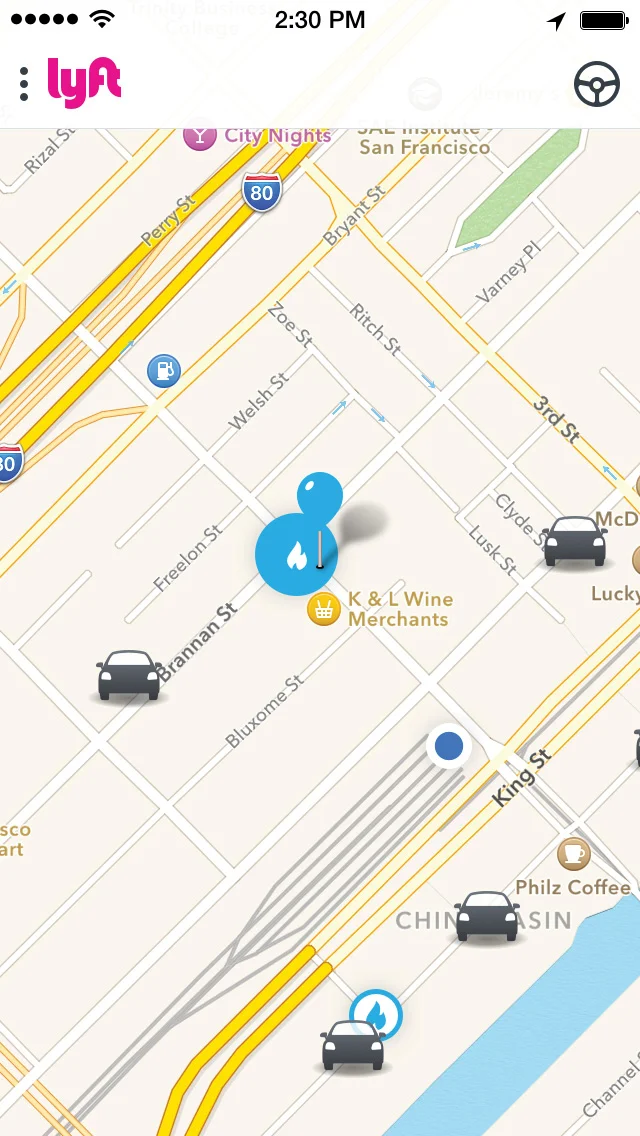The width and height of the screenshot is (640, 1136).
Task: Select the K & L Wine Merchants marker
Action: [x=323, y=609]
